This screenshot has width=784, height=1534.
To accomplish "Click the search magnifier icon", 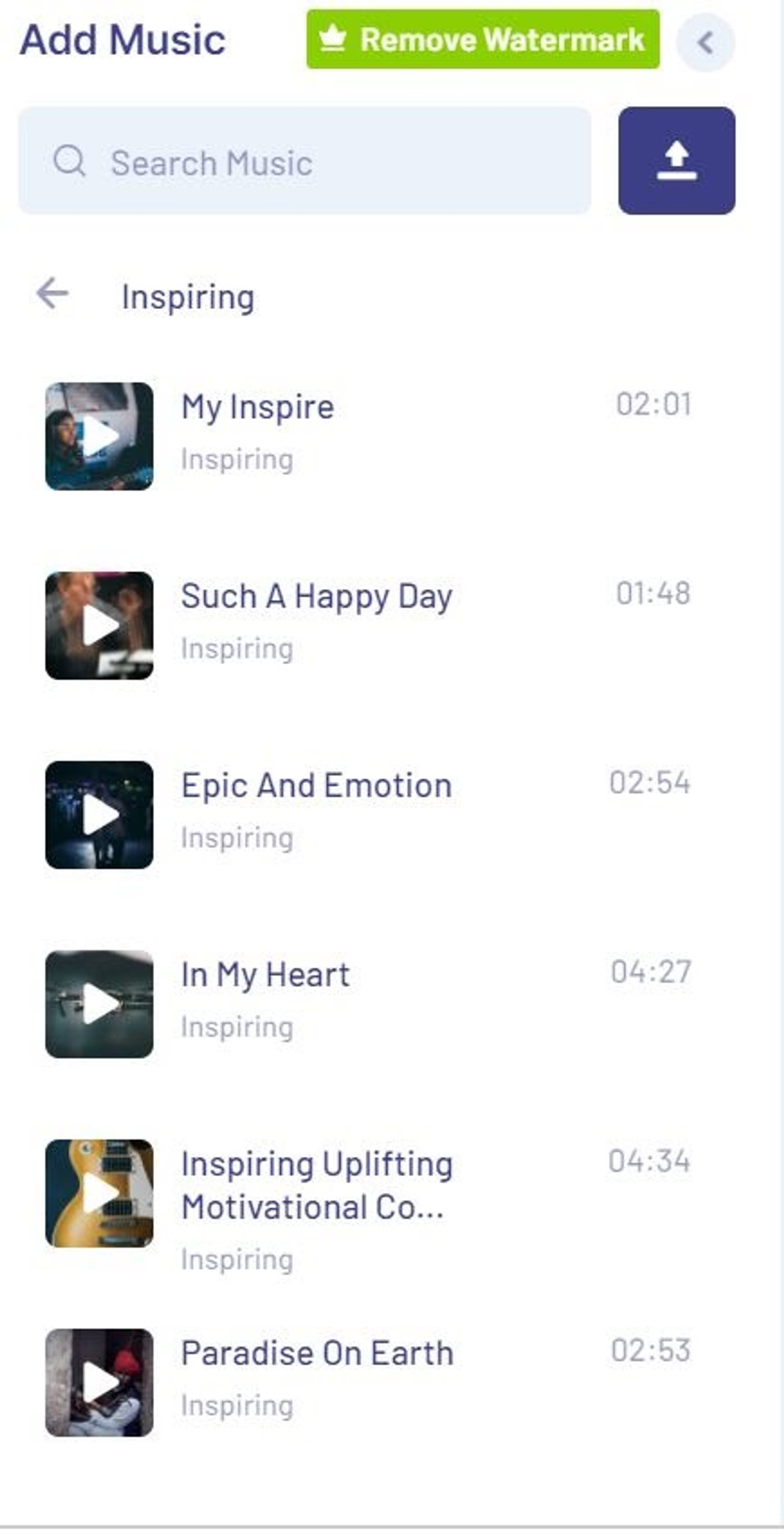I will coord(71,161).
